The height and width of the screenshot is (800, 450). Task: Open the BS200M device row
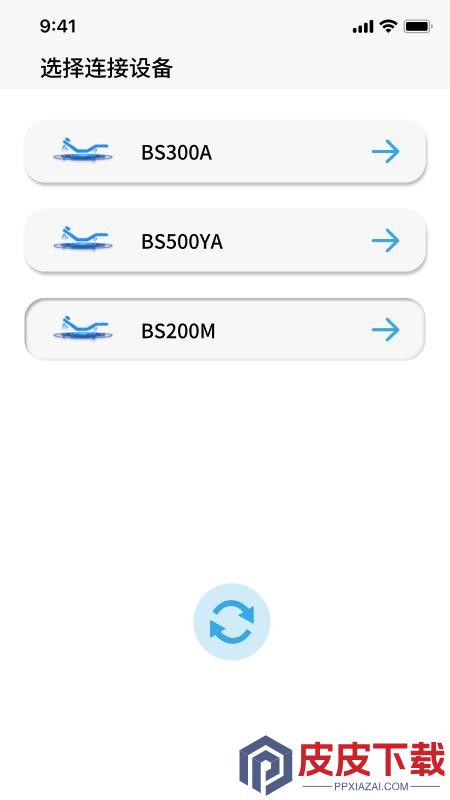point(225,329)
